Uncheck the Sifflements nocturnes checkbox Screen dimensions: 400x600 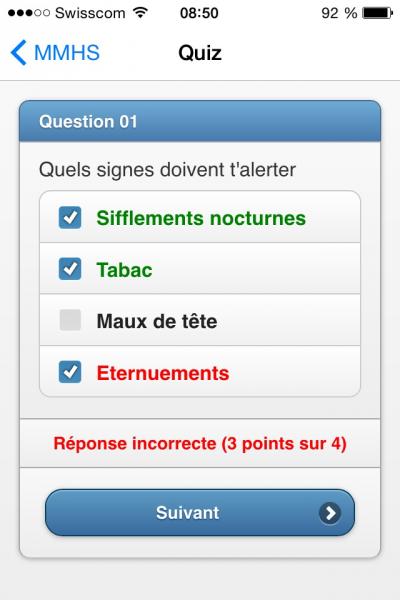tap(70, 218)
